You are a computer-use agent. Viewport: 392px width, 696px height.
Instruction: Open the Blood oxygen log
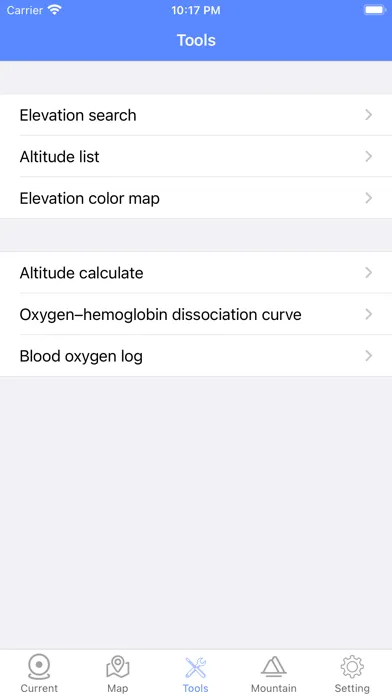point(196,356)
